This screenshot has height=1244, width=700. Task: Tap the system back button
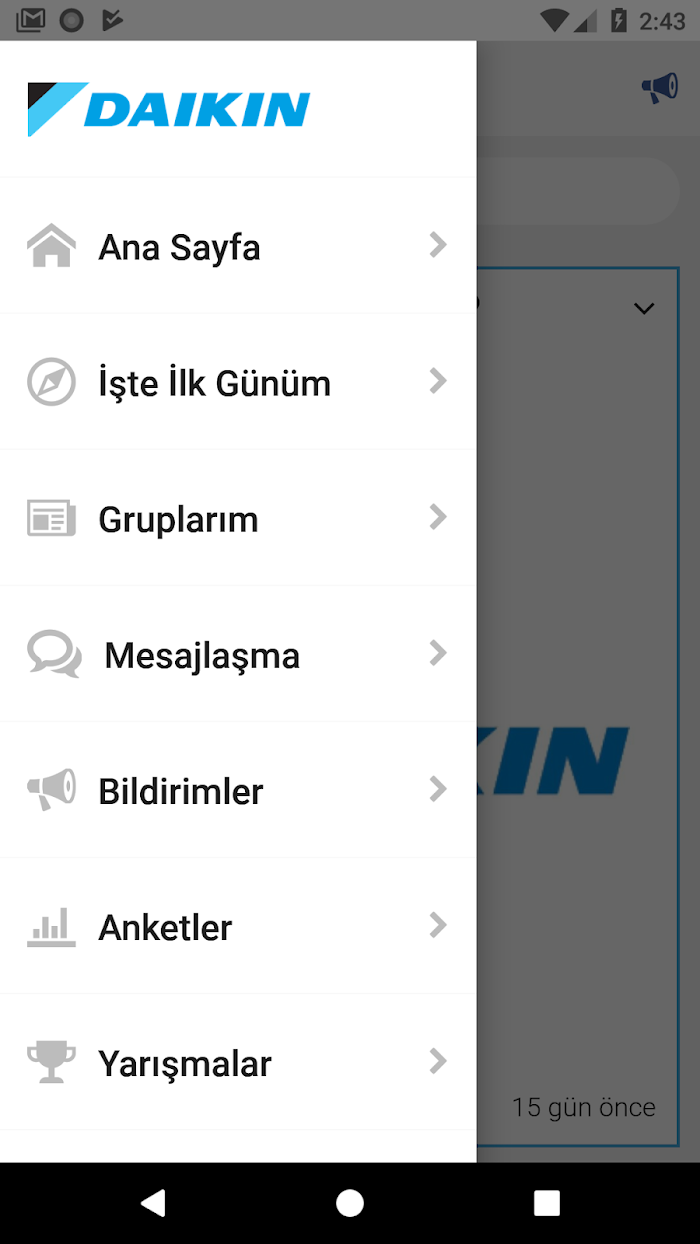point(153,1202)
